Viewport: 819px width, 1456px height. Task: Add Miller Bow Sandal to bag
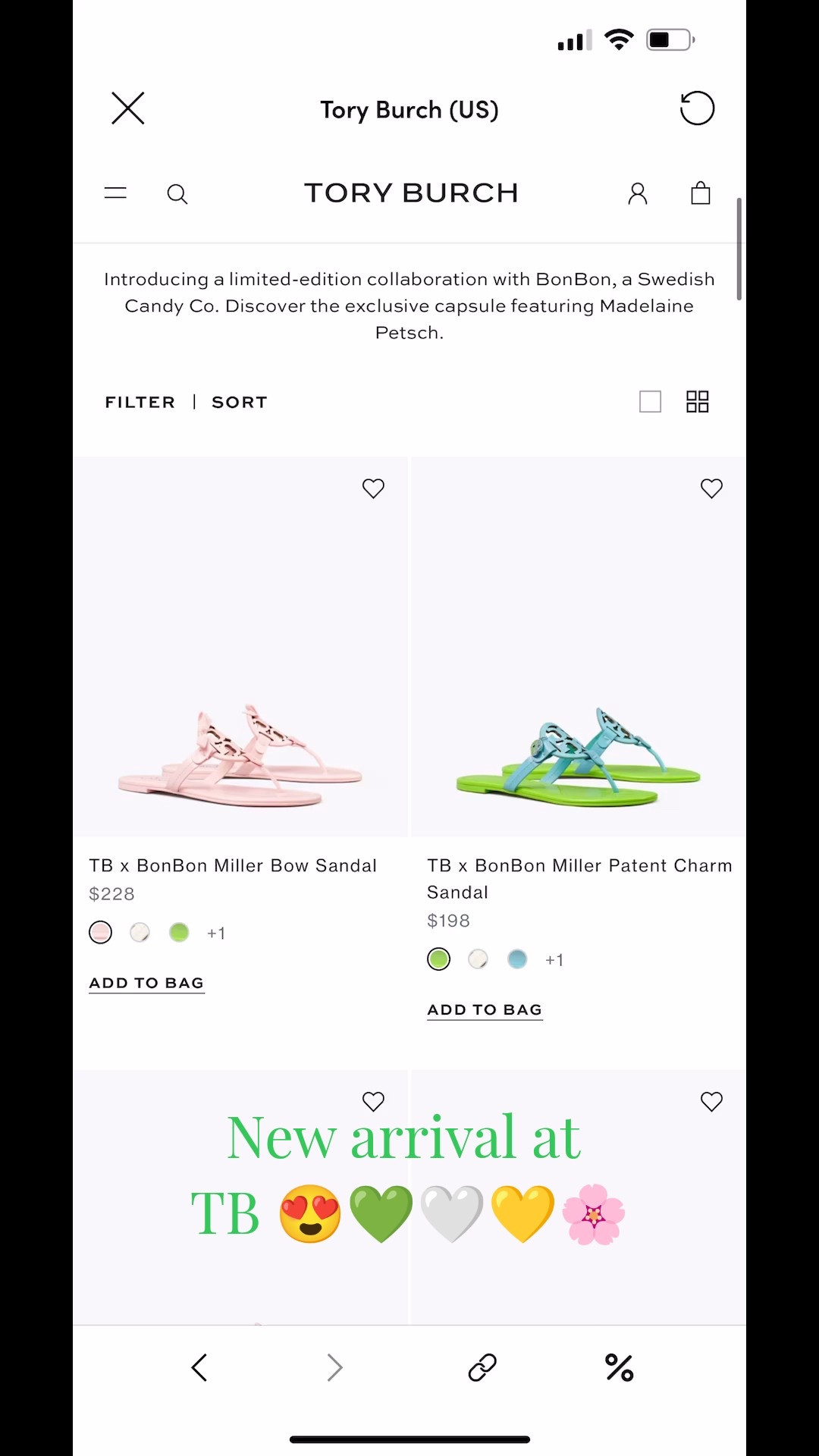(x=146, y=983)
